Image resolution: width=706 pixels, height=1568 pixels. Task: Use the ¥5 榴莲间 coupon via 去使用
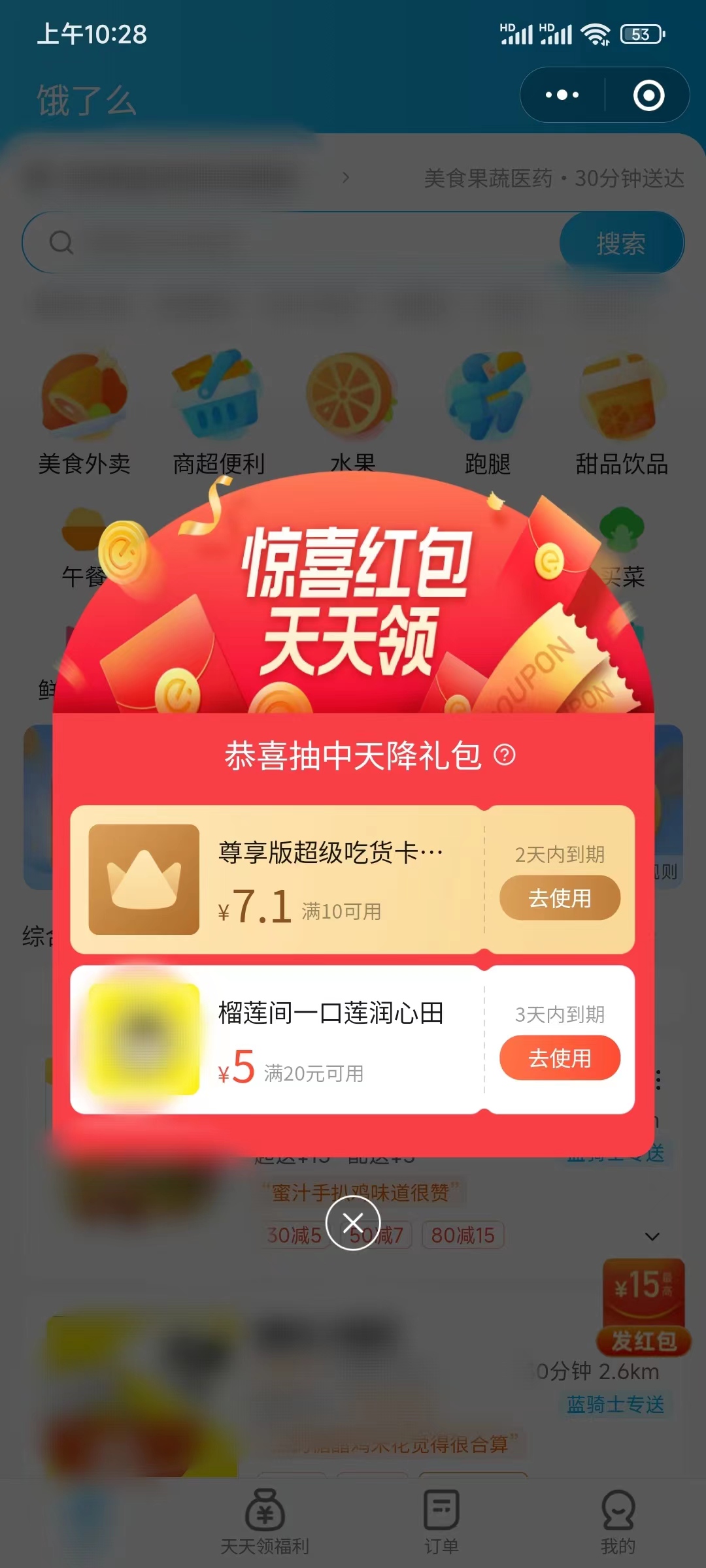(x=560, y=1058)
